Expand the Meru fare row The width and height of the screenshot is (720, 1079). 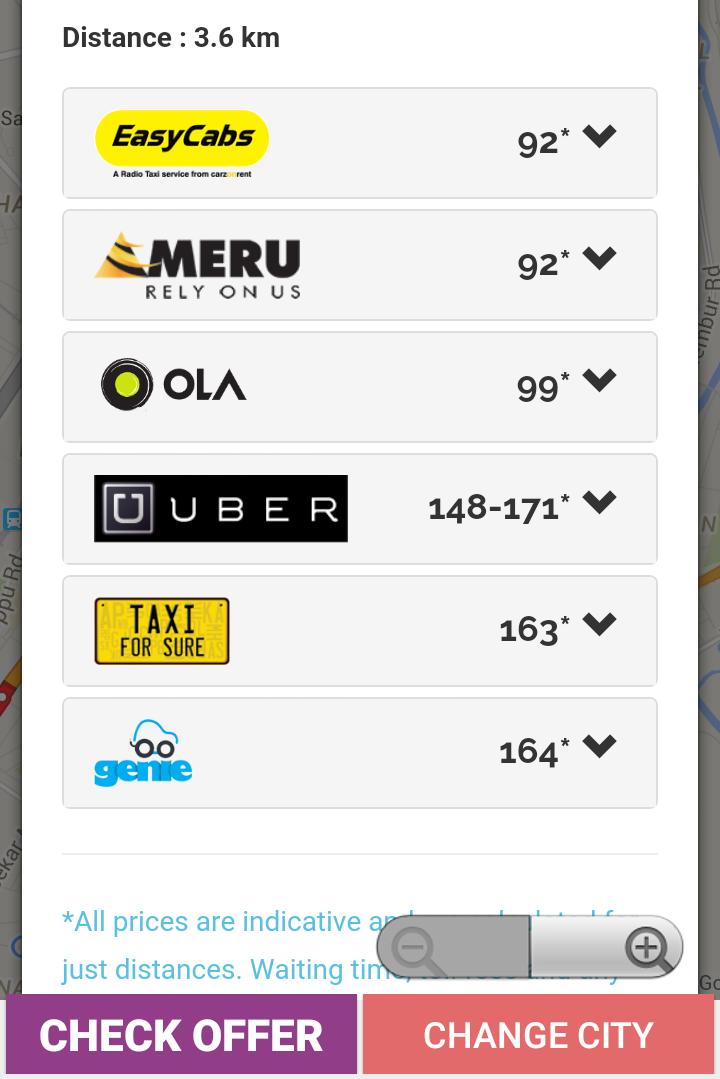point(599,259)
